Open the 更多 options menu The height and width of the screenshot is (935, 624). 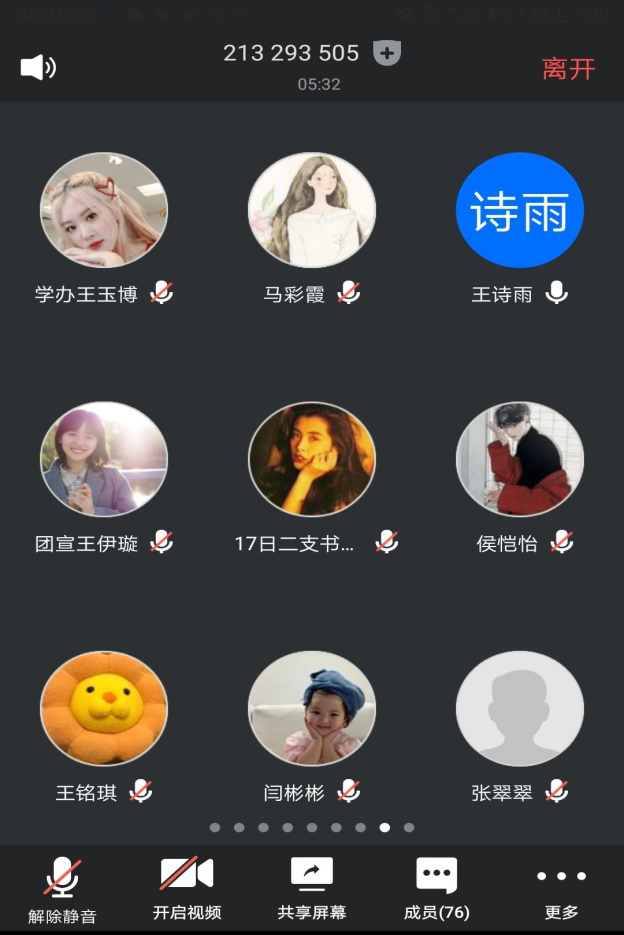561,888
